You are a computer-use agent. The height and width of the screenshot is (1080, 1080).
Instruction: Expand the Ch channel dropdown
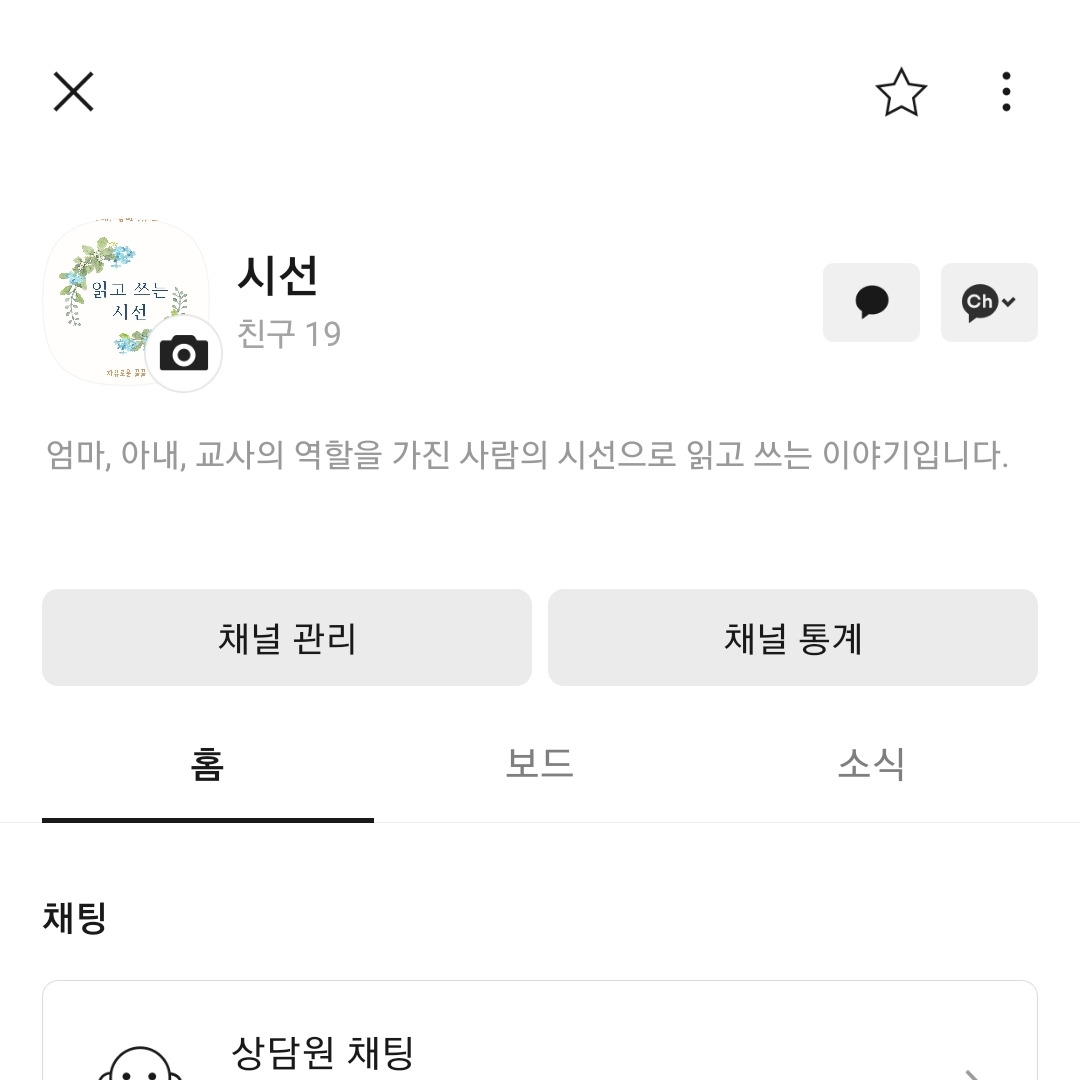(989, 302)
